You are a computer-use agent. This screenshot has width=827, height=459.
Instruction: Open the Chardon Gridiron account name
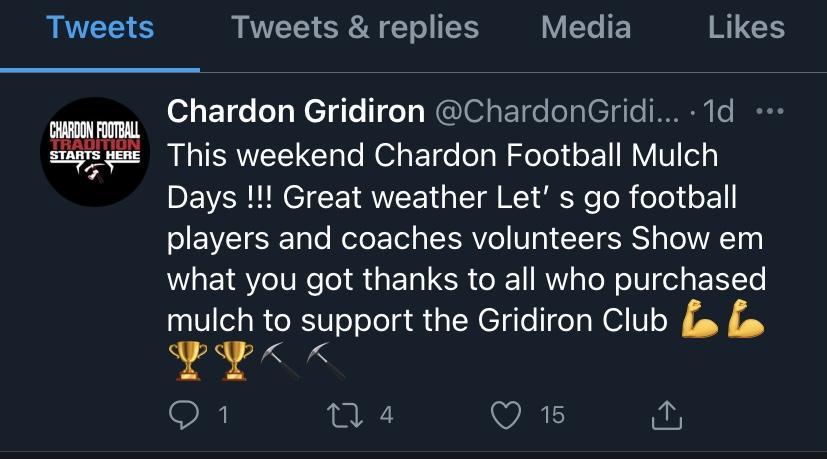click(x=295, y=111)
